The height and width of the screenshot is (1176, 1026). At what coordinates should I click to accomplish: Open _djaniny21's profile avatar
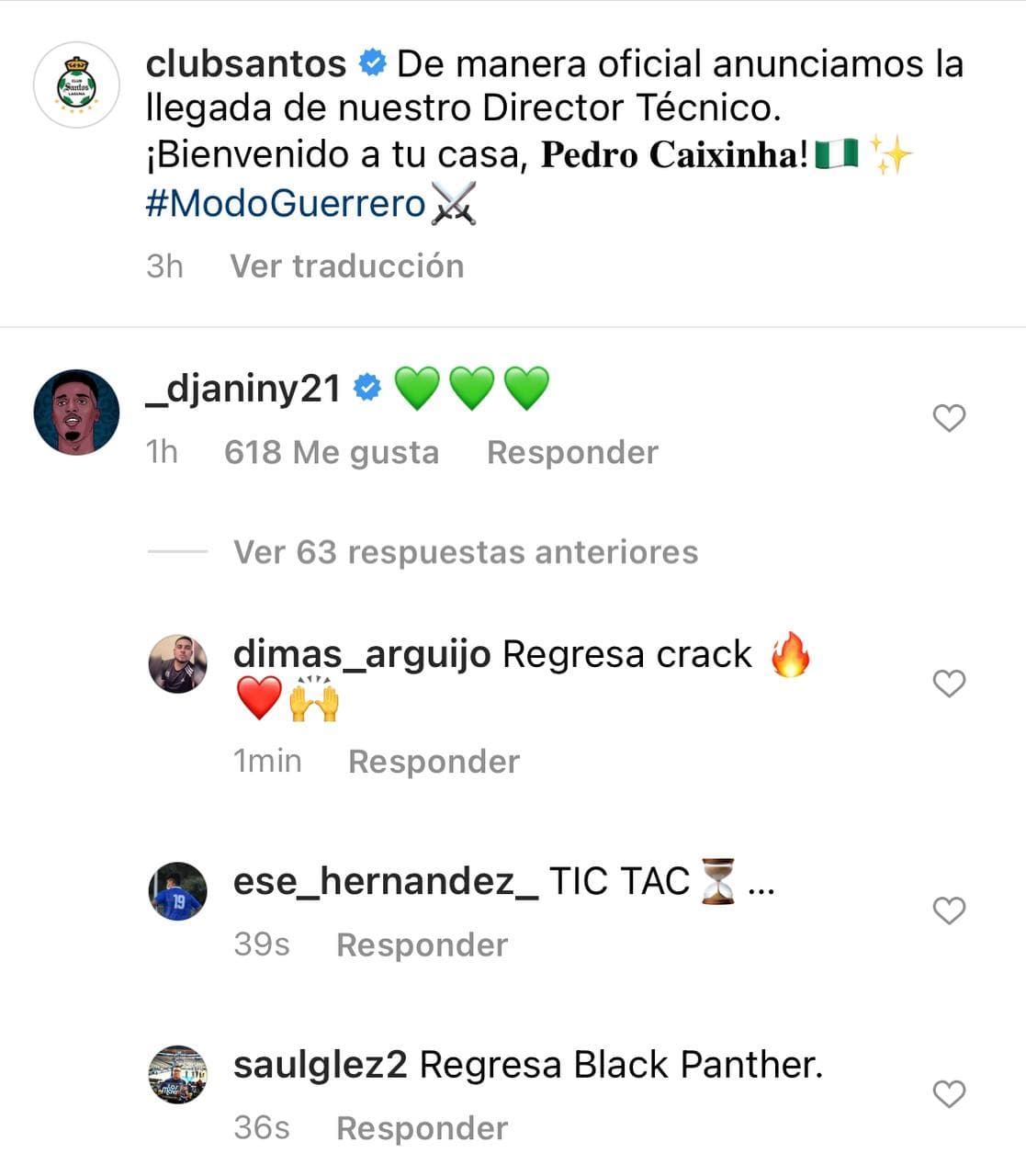click(76, 413)
